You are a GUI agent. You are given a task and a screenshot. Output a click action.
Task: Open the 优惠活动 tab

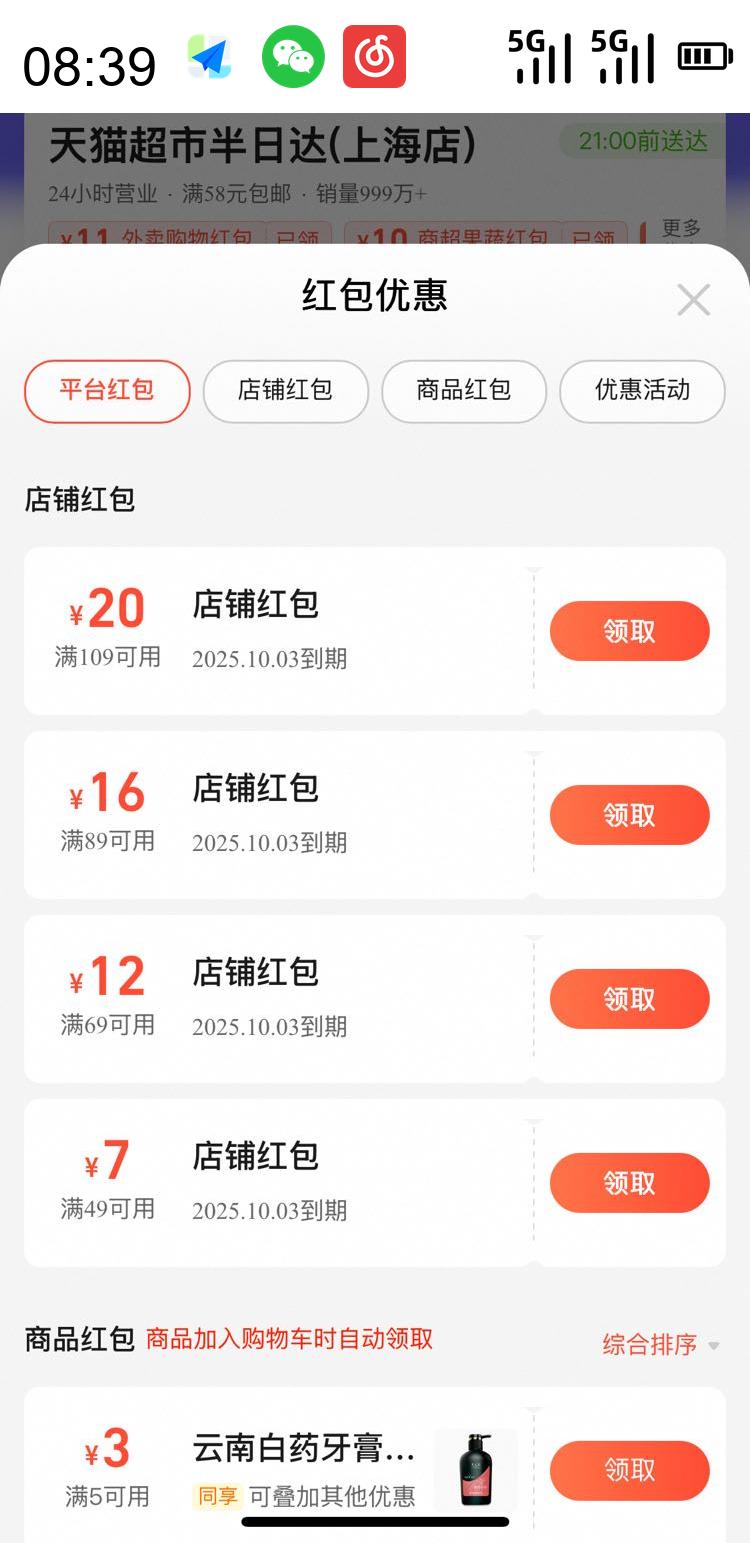coord(642,391)
